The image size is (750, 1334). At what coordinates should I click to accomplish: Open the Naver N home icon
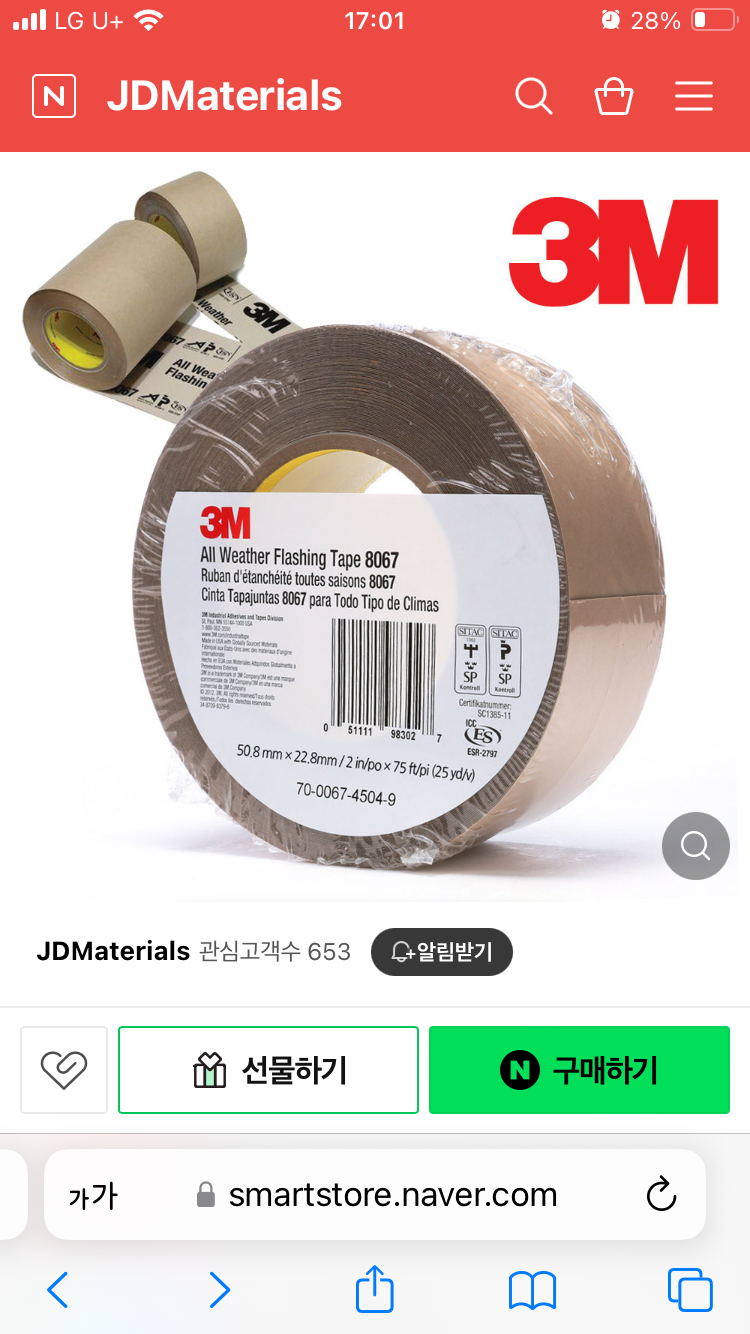tap(54, 96)
